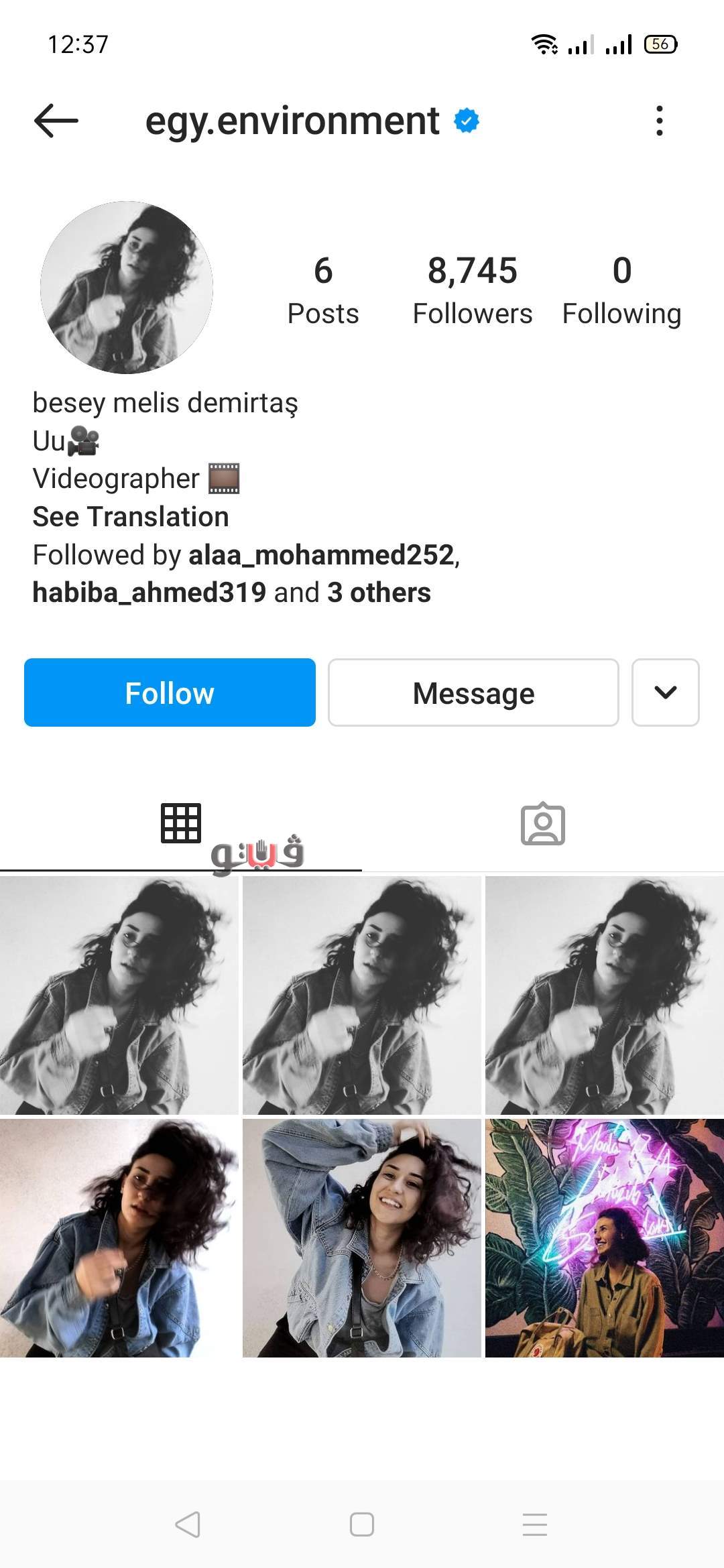724x1568 pixels.
Task: Follow the egy.environment account
Action: 170,692
